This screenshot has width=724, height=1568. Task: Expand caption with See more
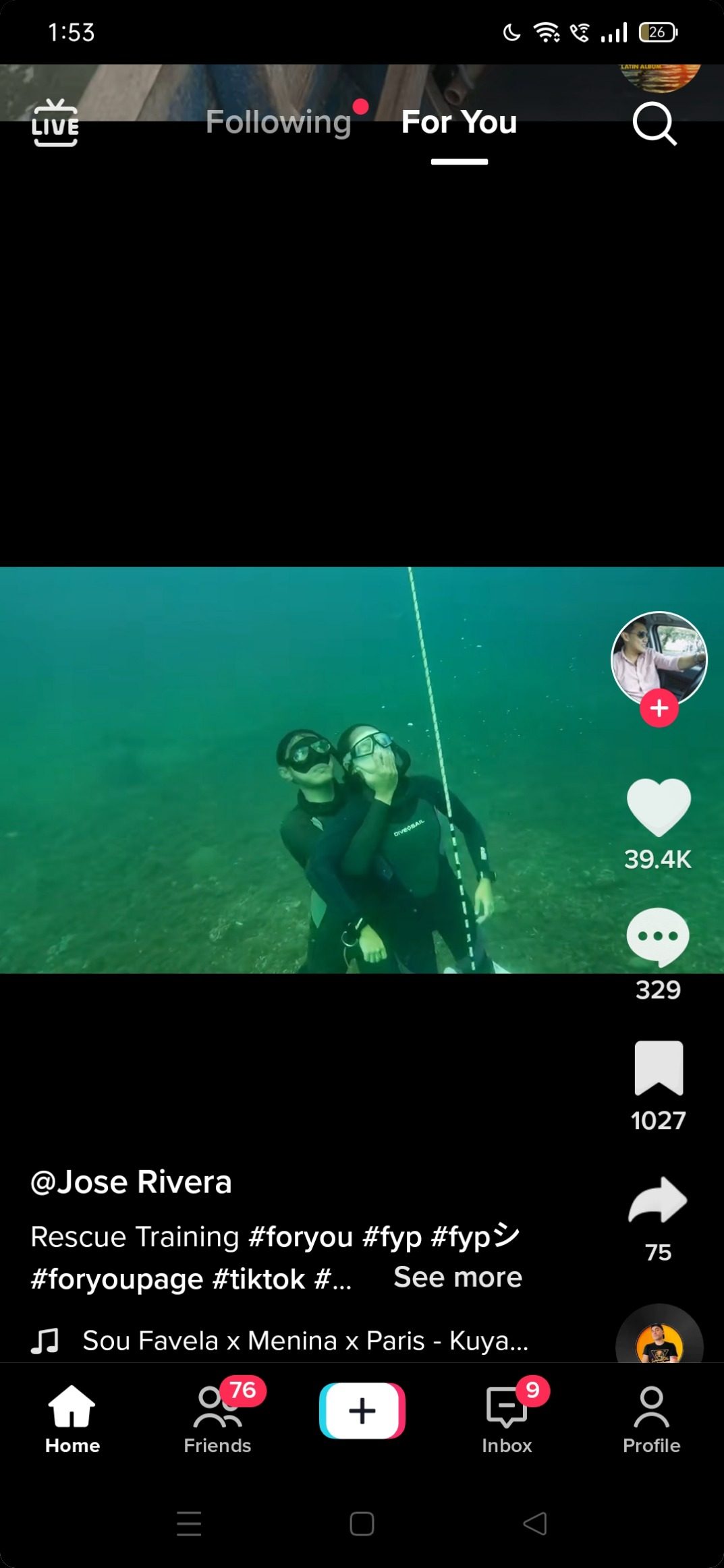[457, 1277]
